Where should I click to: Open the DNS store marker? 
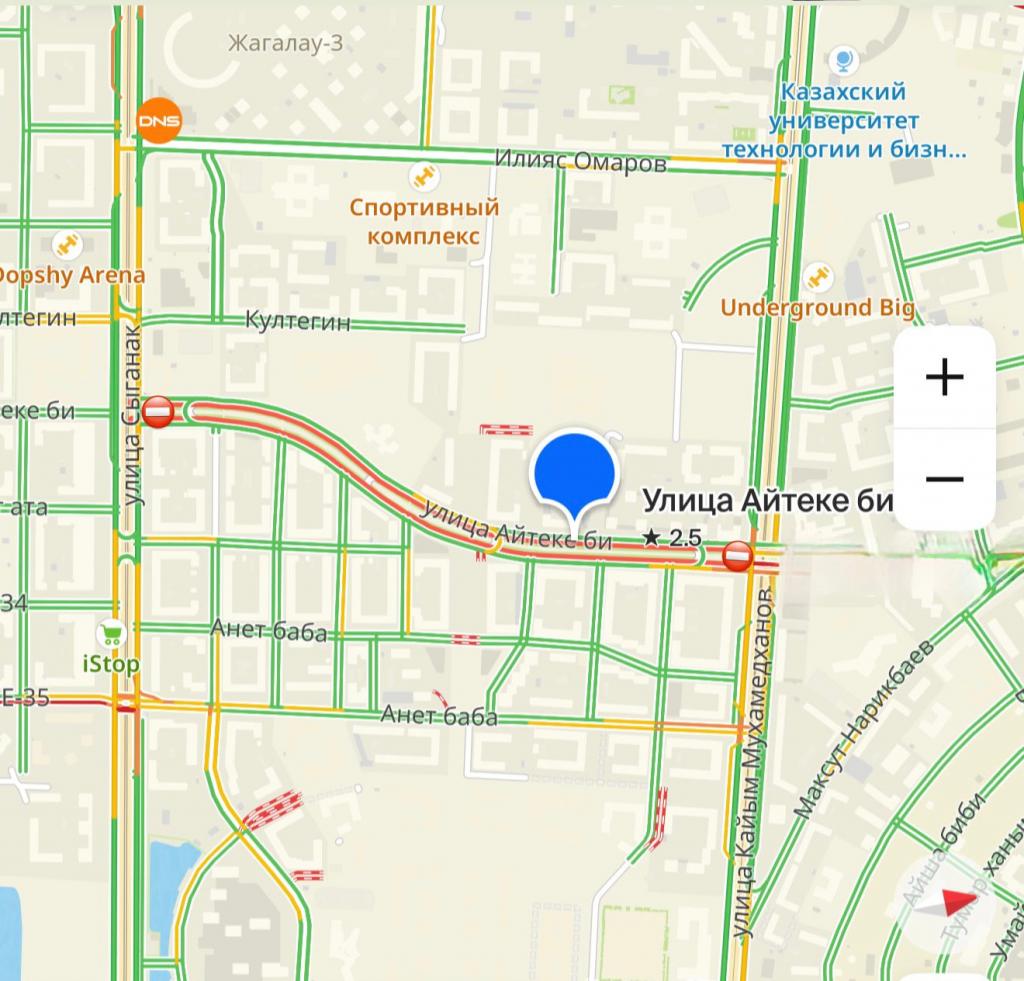pos(159,121)
